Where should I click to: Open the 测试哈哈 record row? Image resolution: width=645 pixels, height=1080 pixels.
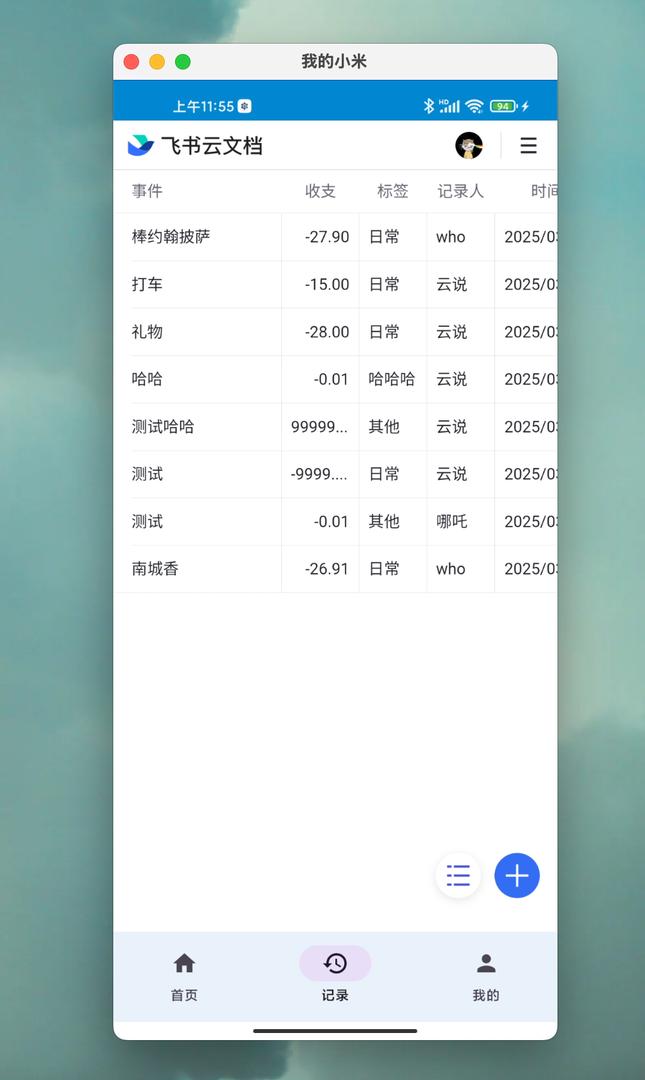click(163, 427)
